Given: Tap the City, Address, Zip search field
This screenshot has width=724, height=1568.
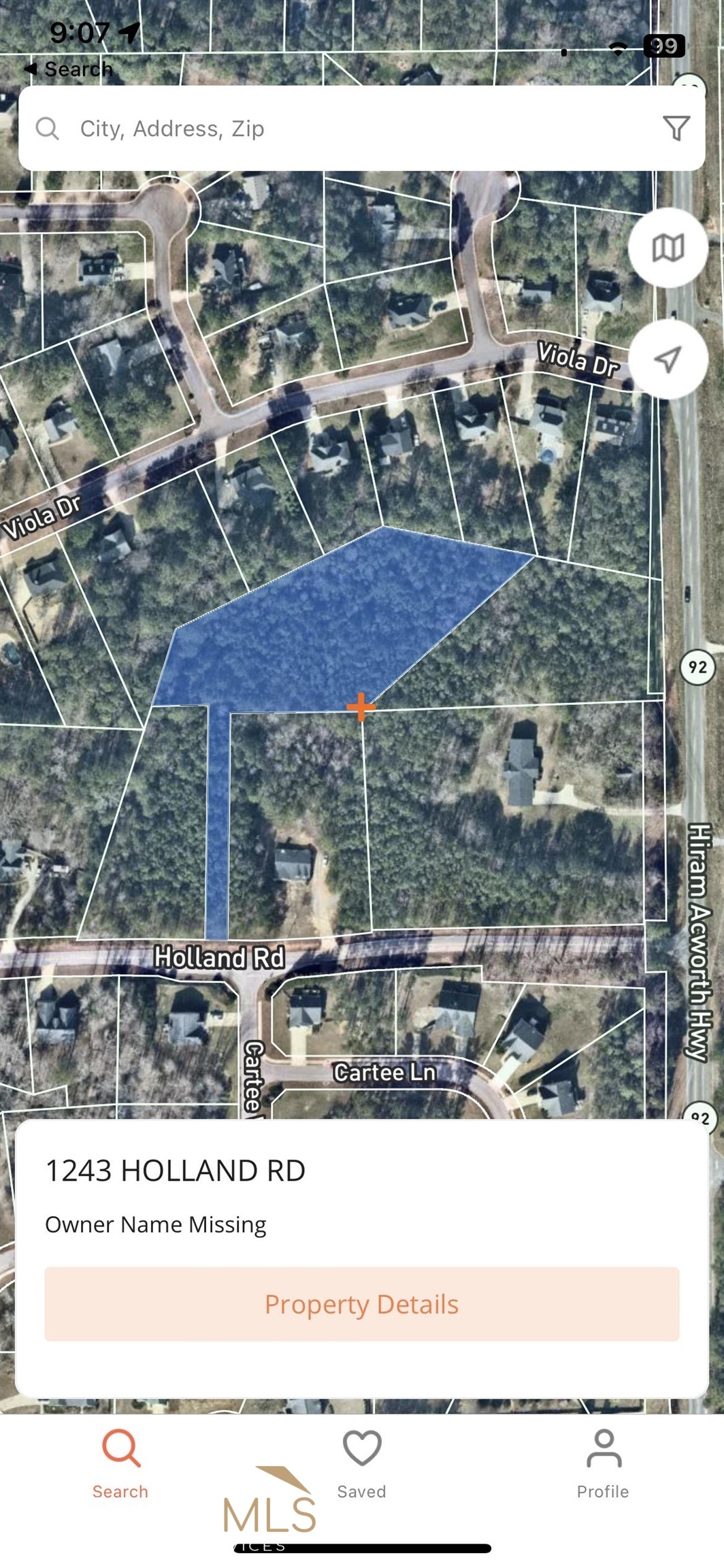Looking at the screenshot, I should point(340,129).
